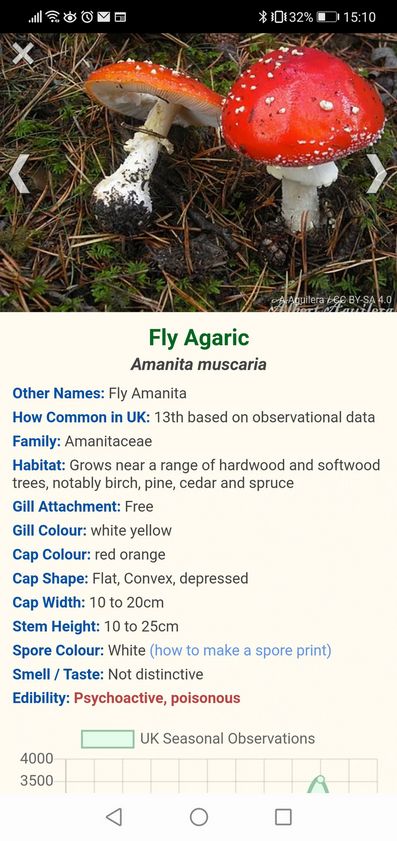Go to the previous mushroom photo

[19, 174]
